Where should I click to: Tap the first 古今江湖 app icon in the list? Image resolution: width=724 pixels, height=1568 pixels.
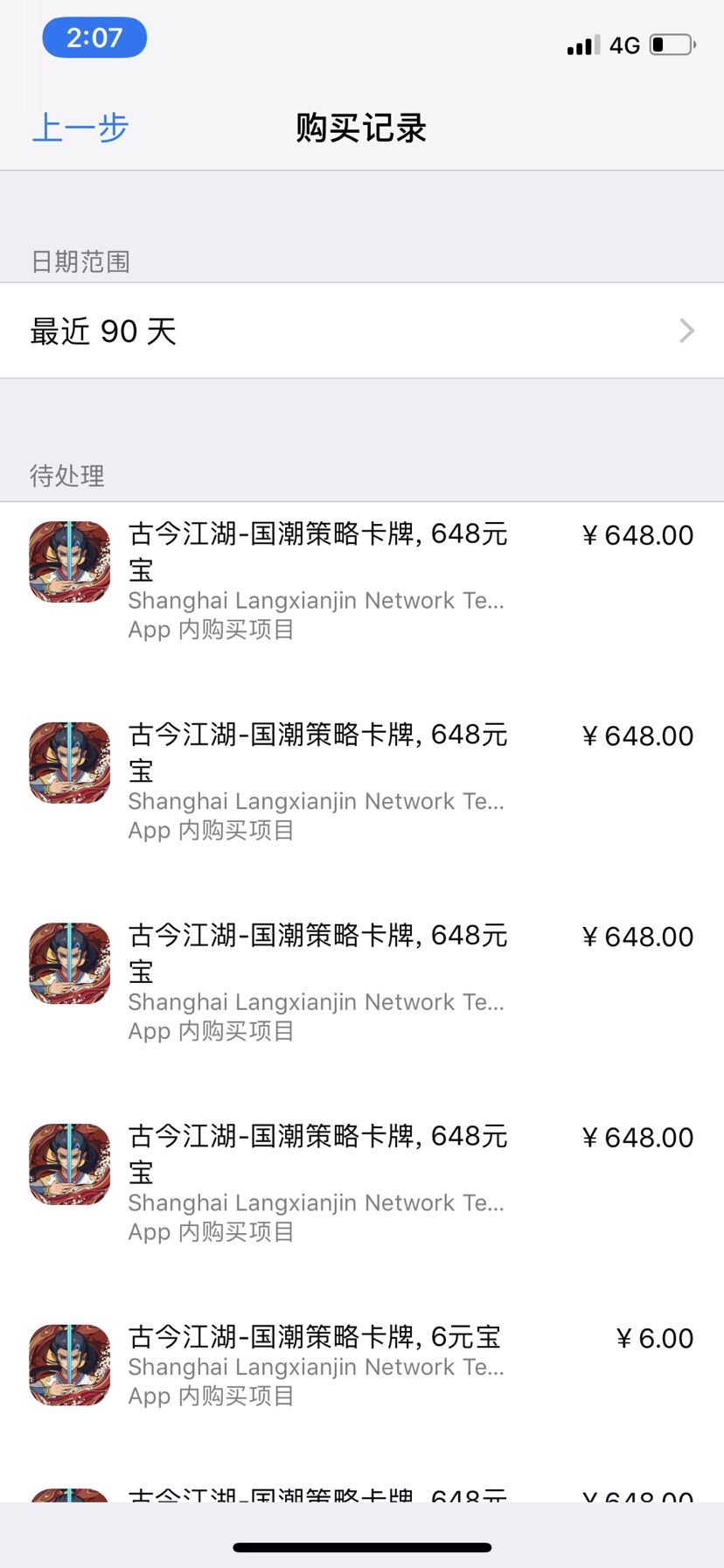tap(68, 561)
